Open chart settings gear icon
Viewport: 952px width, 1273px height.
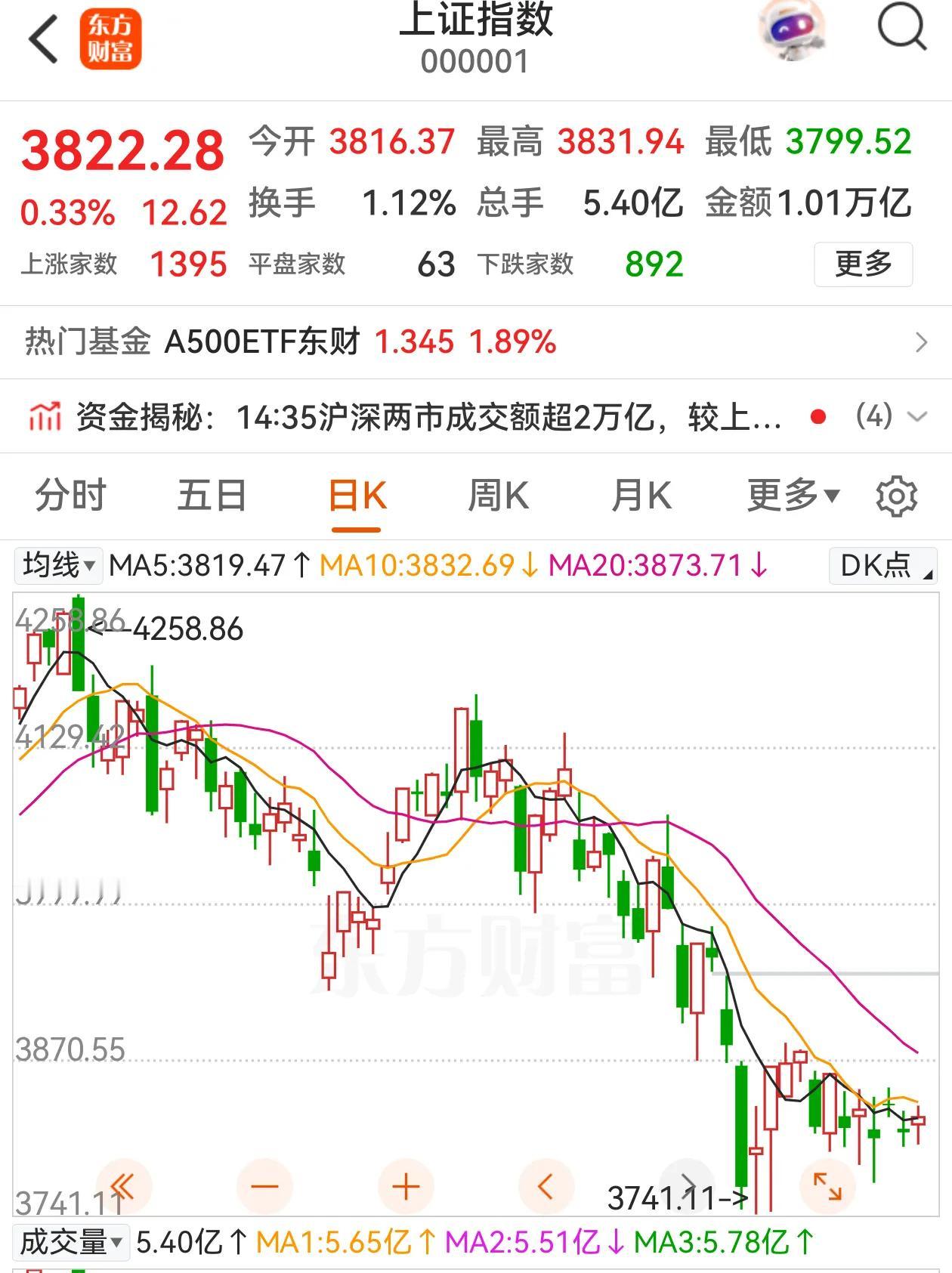click(896, 496)
